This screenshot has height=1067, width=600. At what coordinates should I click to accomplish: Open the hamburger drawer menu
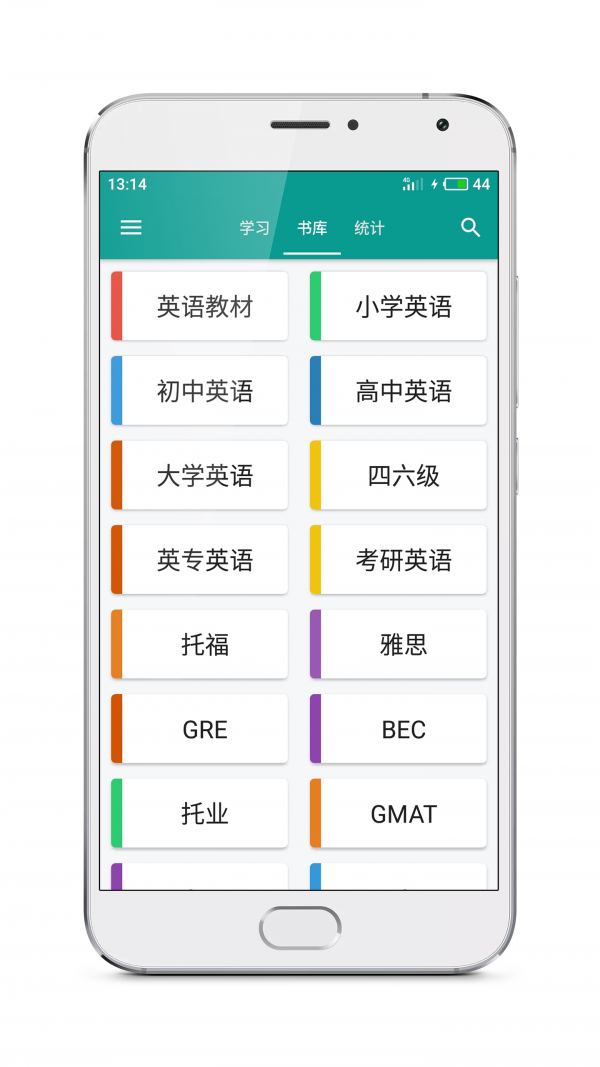tap(131, 228)
